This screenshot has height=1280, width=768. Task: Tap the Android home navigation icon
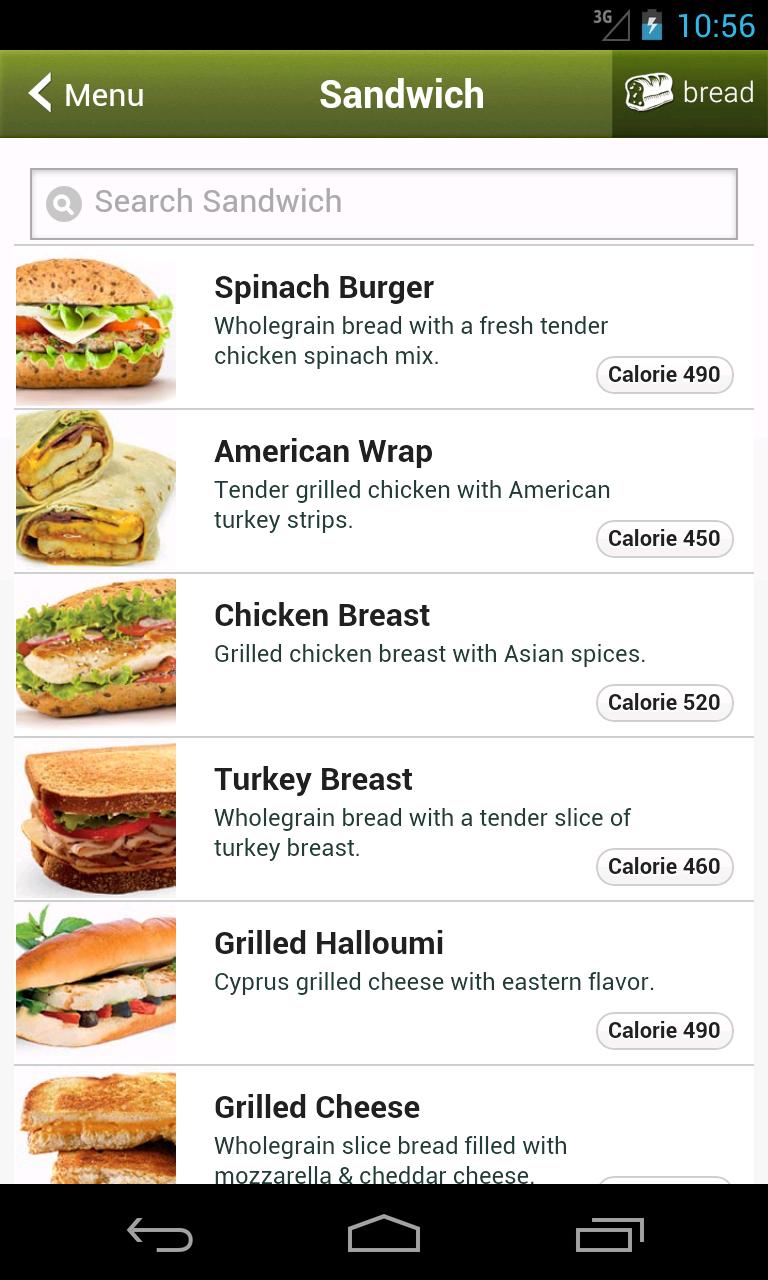pos(383,1235)
